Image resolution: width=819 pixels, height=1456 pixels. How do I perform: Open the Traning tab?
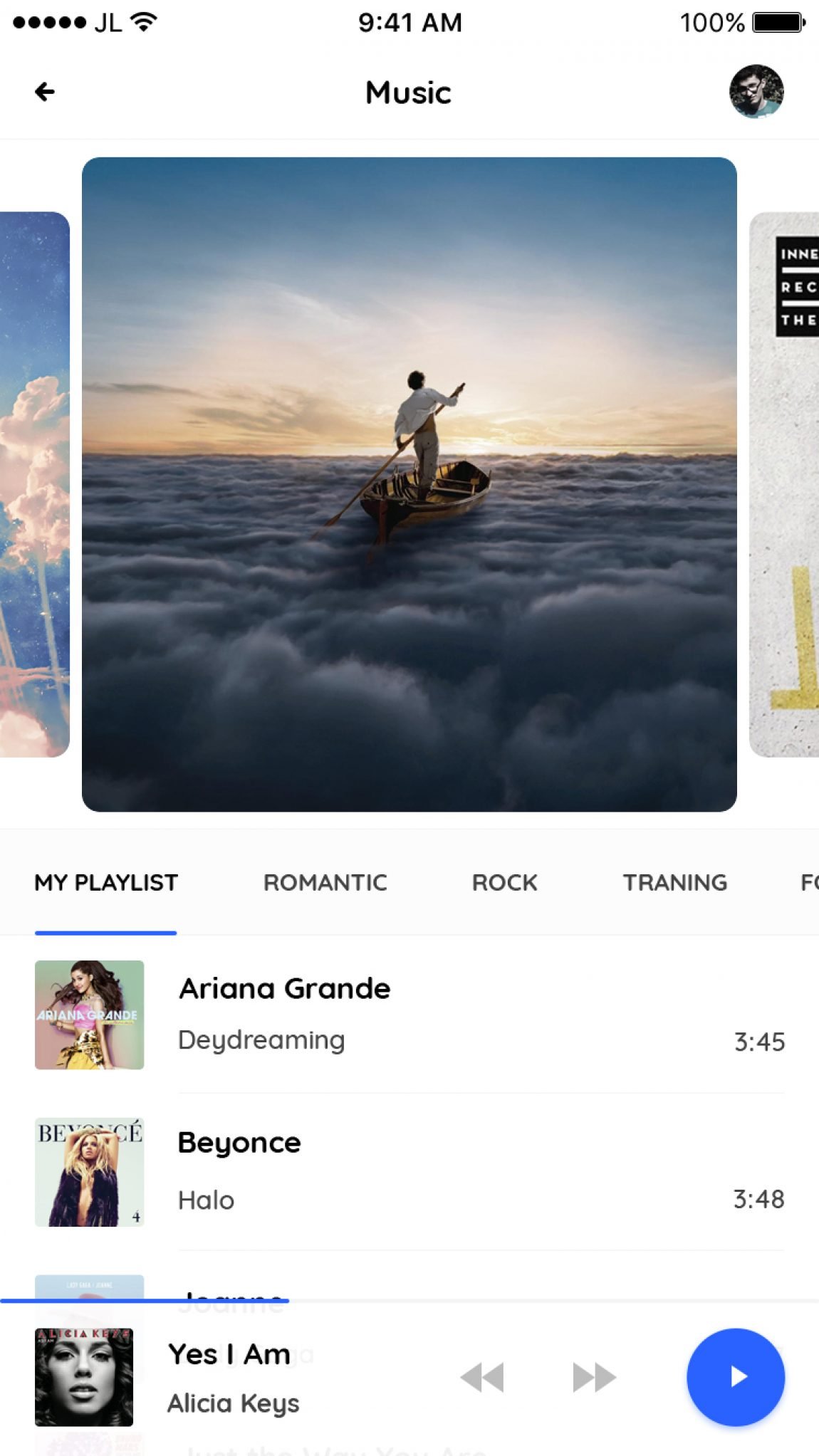(674, 882)
